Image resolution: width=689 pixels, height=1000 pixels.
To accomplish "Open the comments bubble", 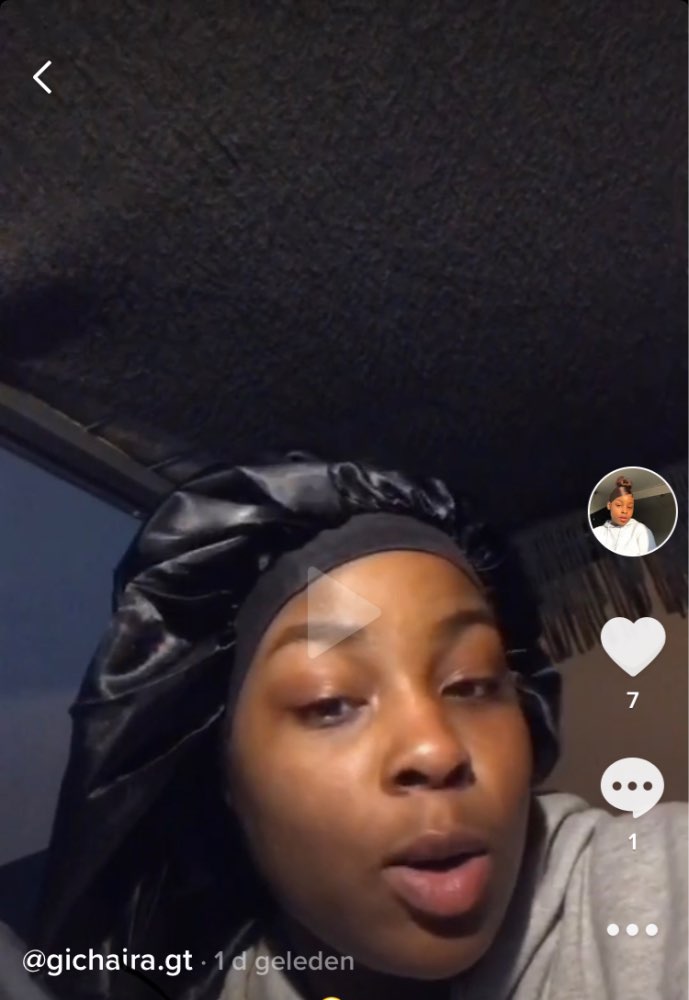I will pyautogui.click(x=632, y=788).
